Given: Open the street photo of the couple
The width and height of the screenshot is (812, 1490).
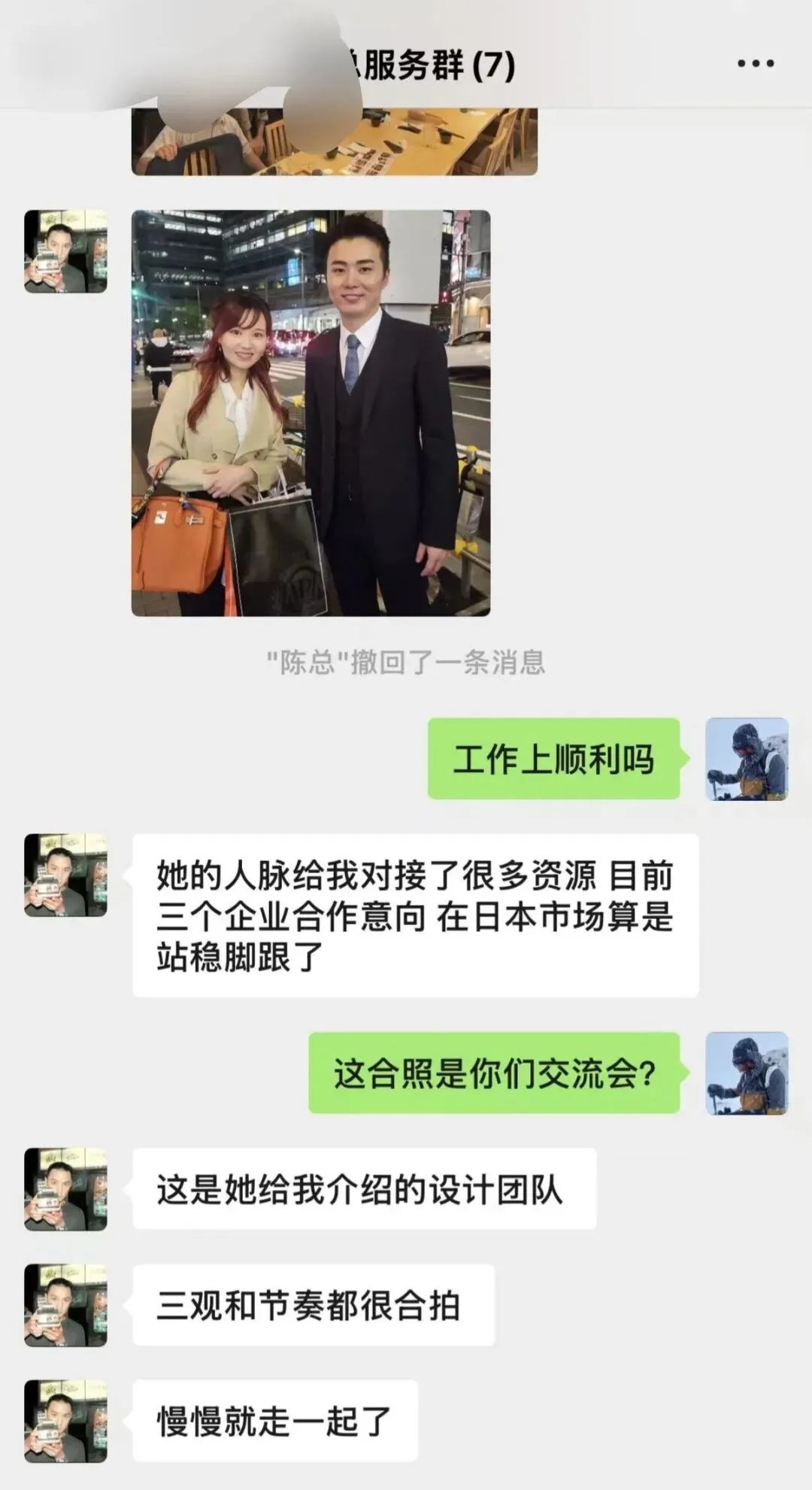Looking at the screenshot, I should click(311, 413).
